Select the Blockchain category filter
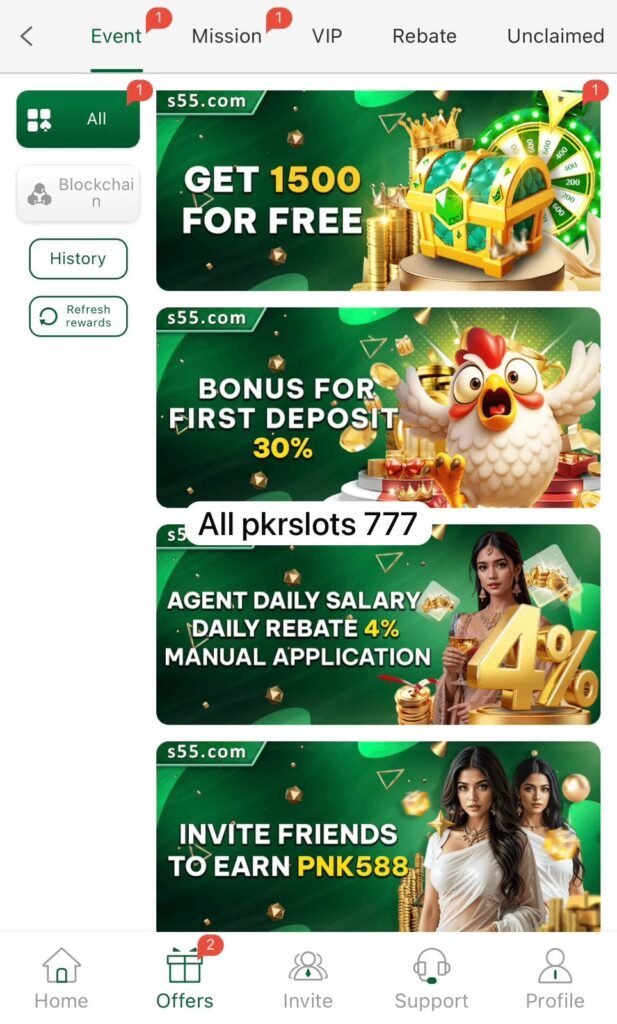Image resolution: width=617 pixels, height=1024 pixels. click(x=78, y=193)
